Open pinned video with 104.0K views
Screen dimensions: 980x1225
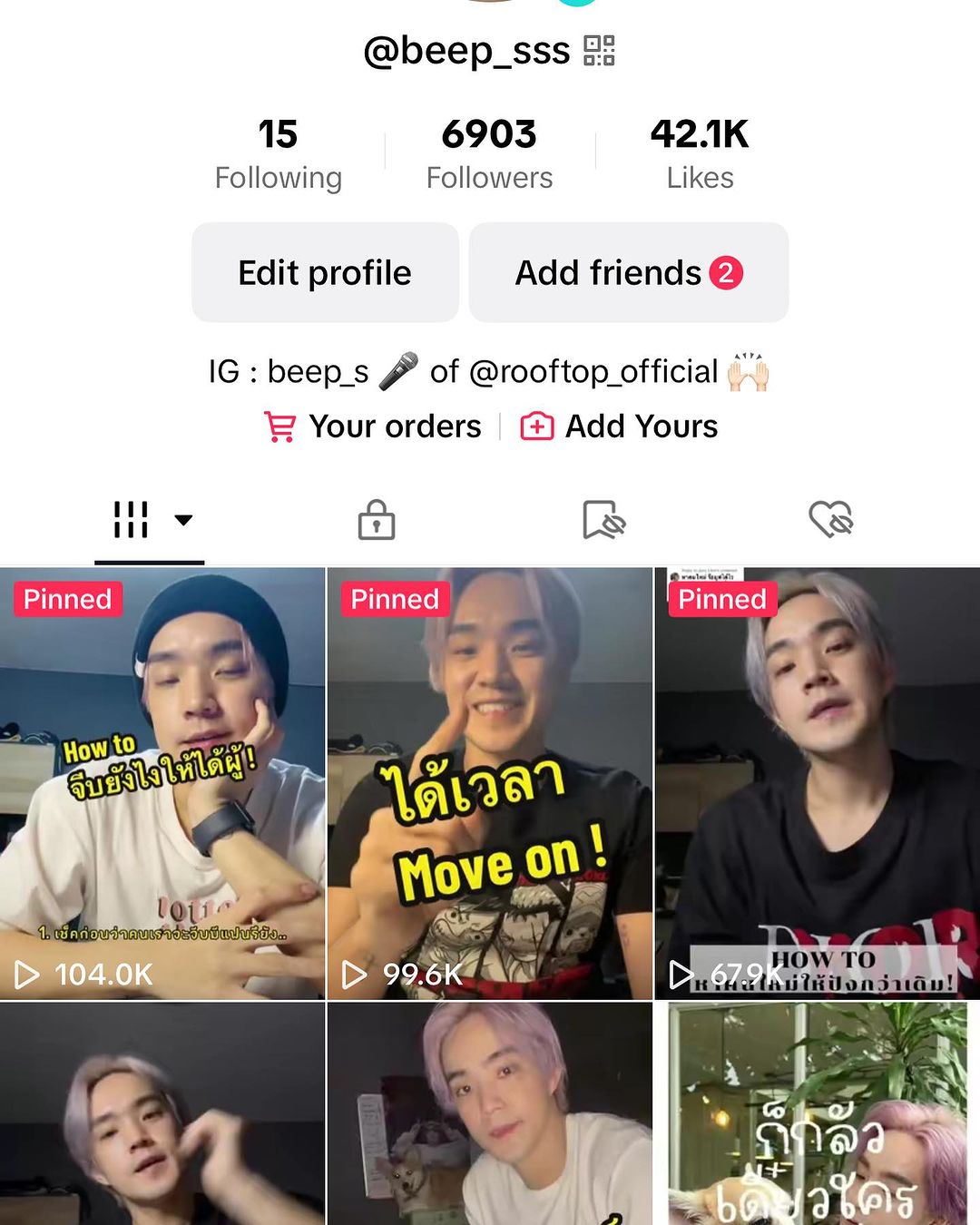(x=162, y=784)
